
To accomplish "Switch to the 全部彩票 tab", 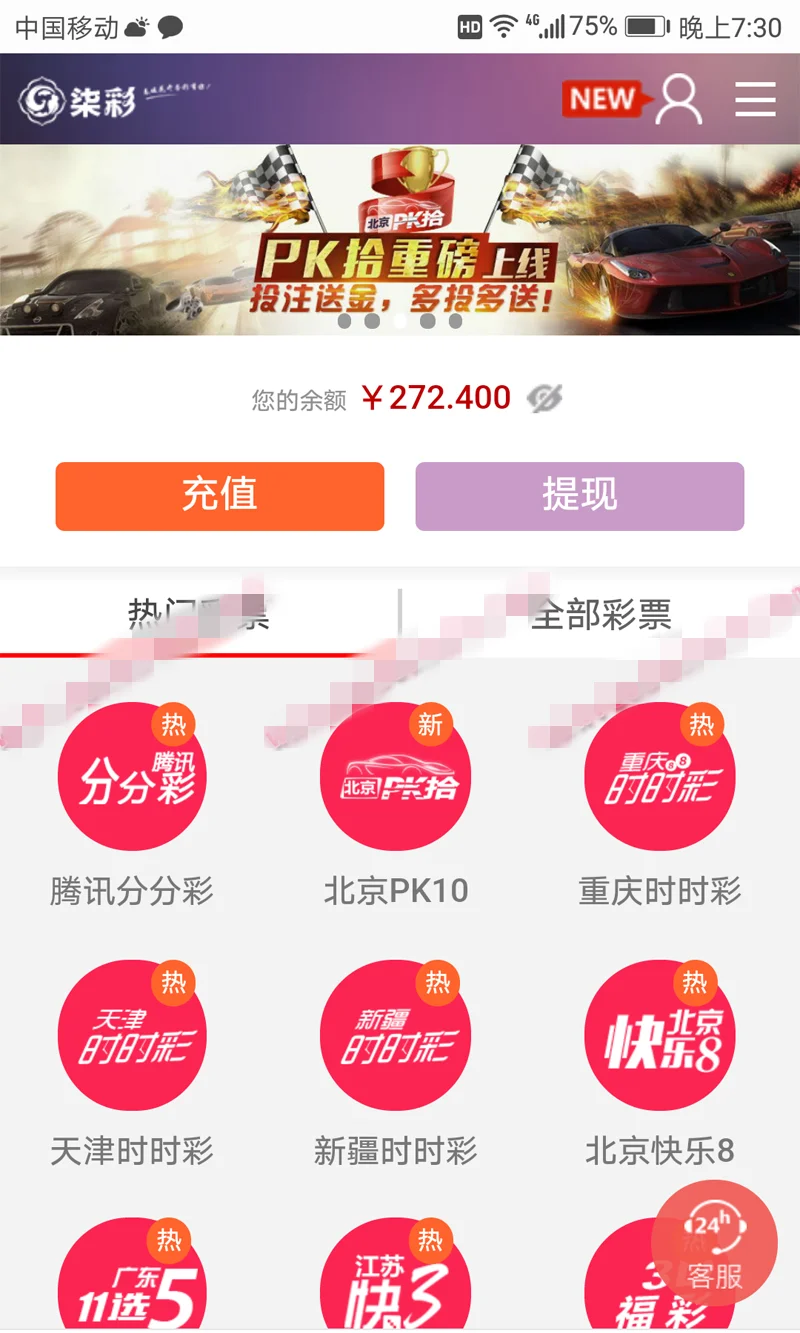I will 600,615.
